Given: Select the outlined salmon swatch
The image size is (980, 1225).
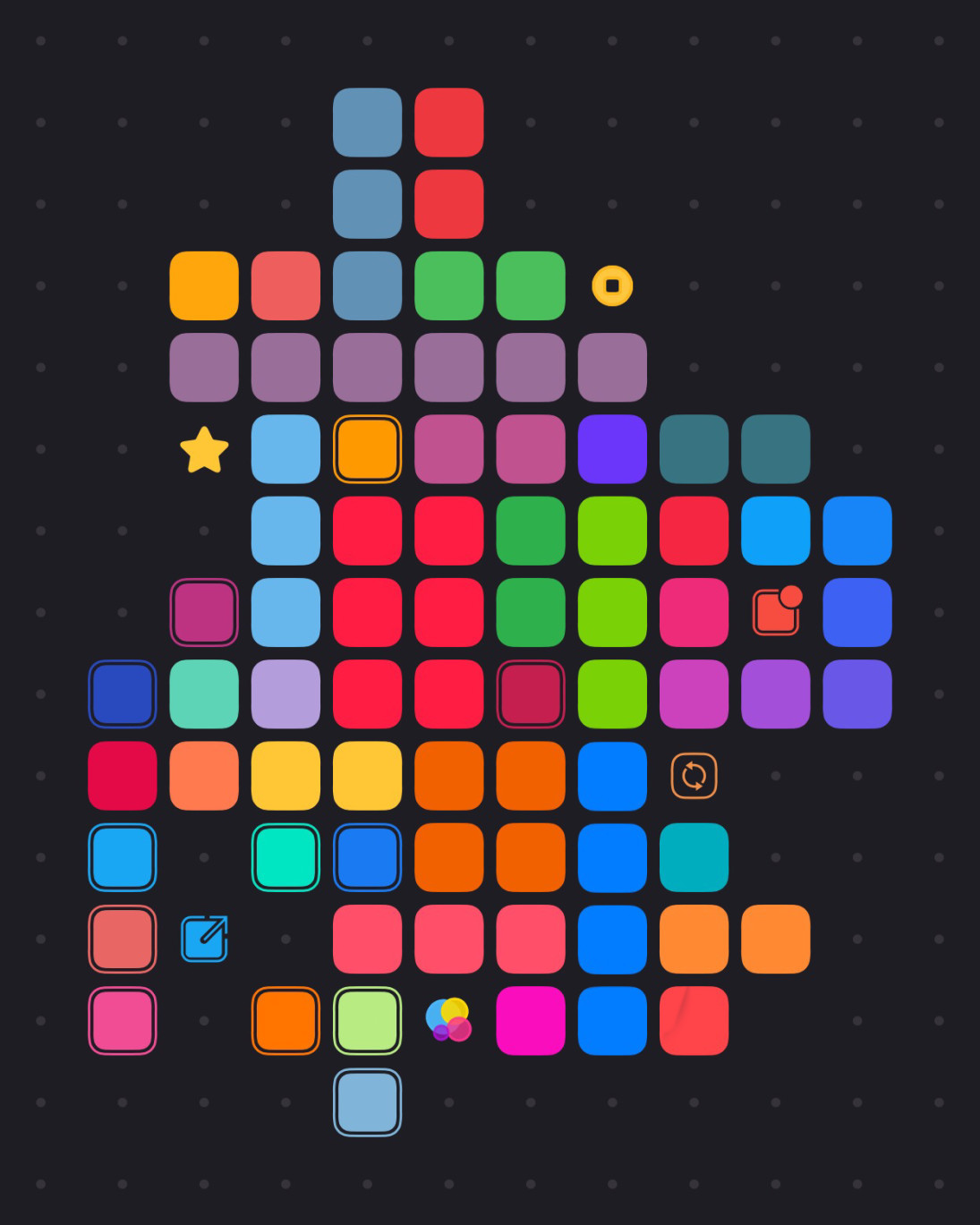Looking at the screenshot, I should pyautogui.click(x=123, y=939).
